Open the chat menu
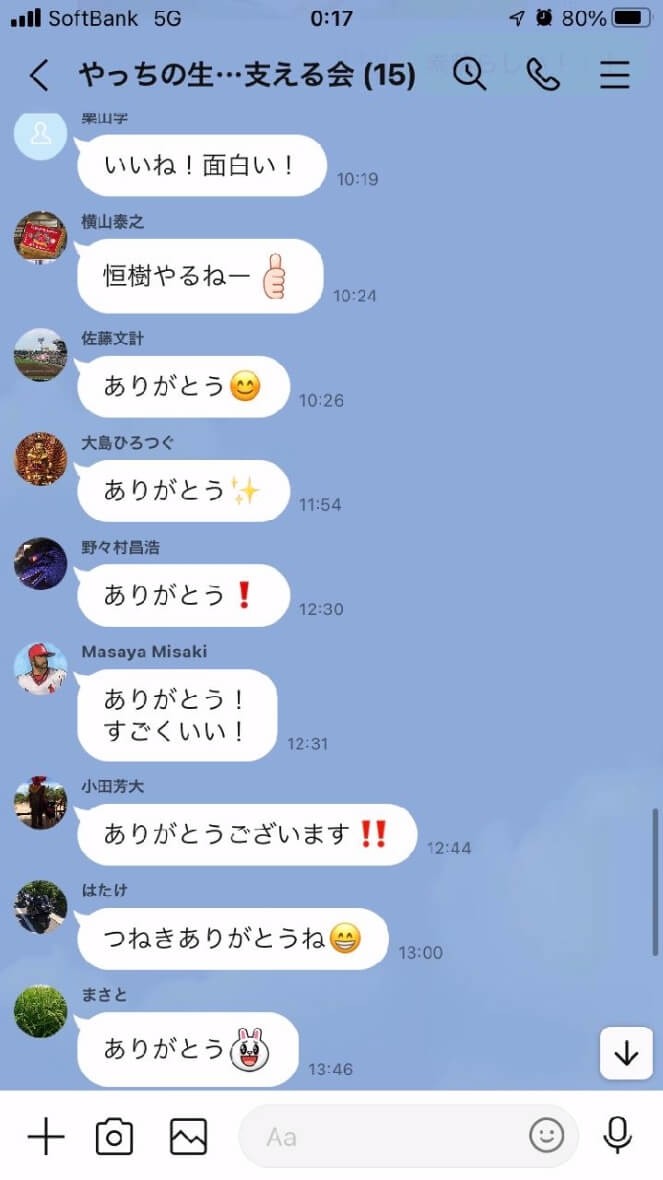663x1180 pixels. (615, 74)
